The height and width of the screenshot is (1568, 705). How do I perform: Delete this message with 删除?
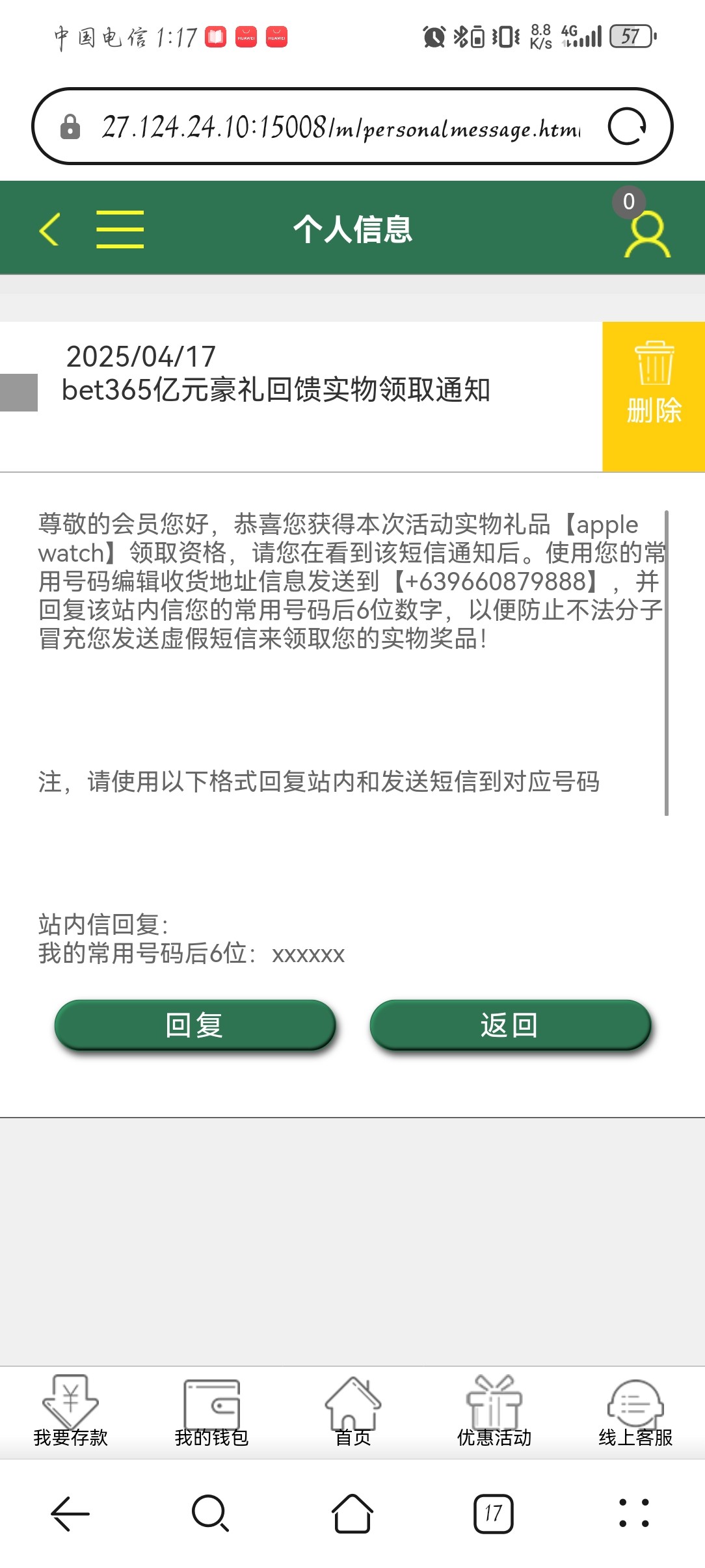[x=653, y=396]
